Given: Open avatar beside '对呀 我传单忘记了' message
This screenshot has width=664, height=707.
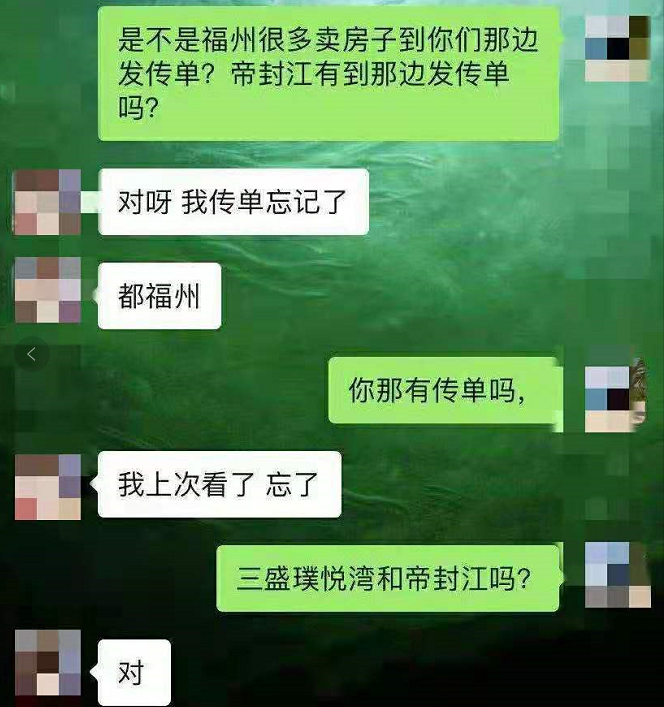Looking at the screenshot, I should (x=47, y=201).
